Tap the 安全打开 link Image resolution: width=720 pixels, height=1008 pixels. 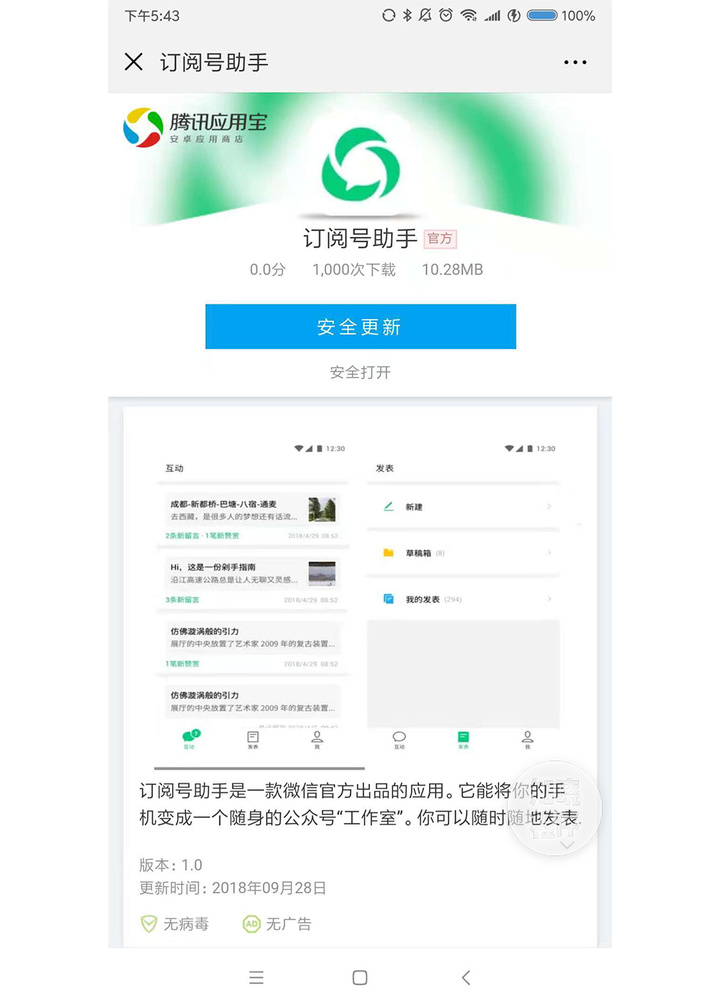pyautogui.click(x=360, y=372)
